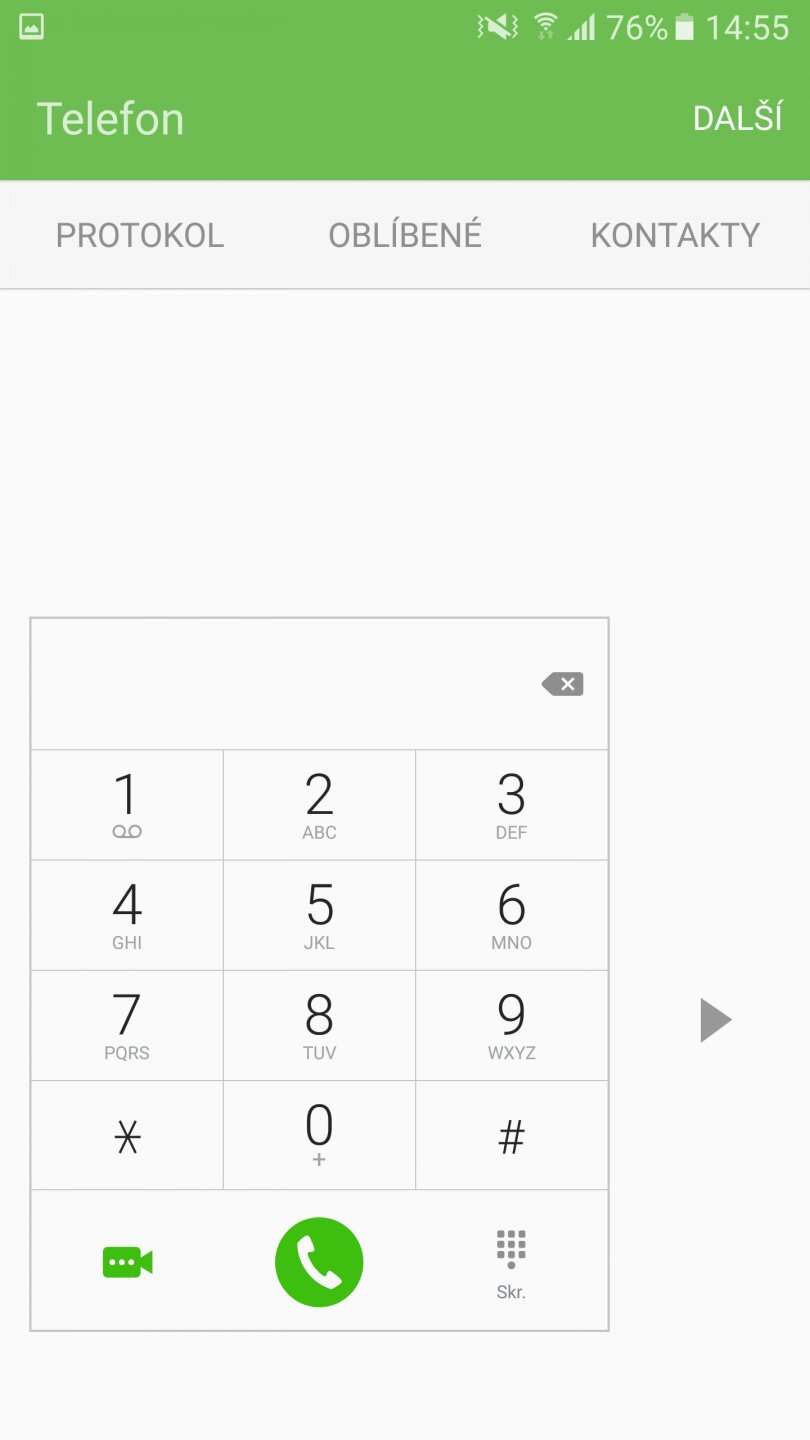Place a call with the green phone button
The width and height of the screenshot is (810, 1440).
pos(319,1262)
